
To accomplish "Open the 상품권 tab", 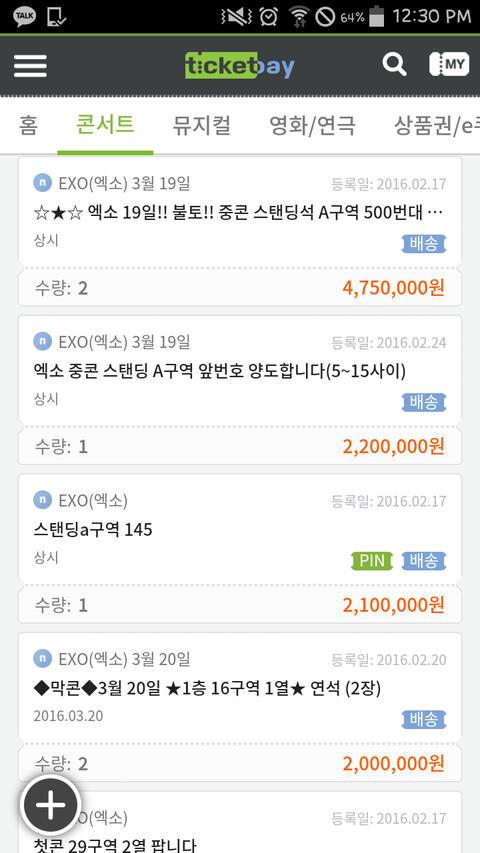I will point(436,126).
